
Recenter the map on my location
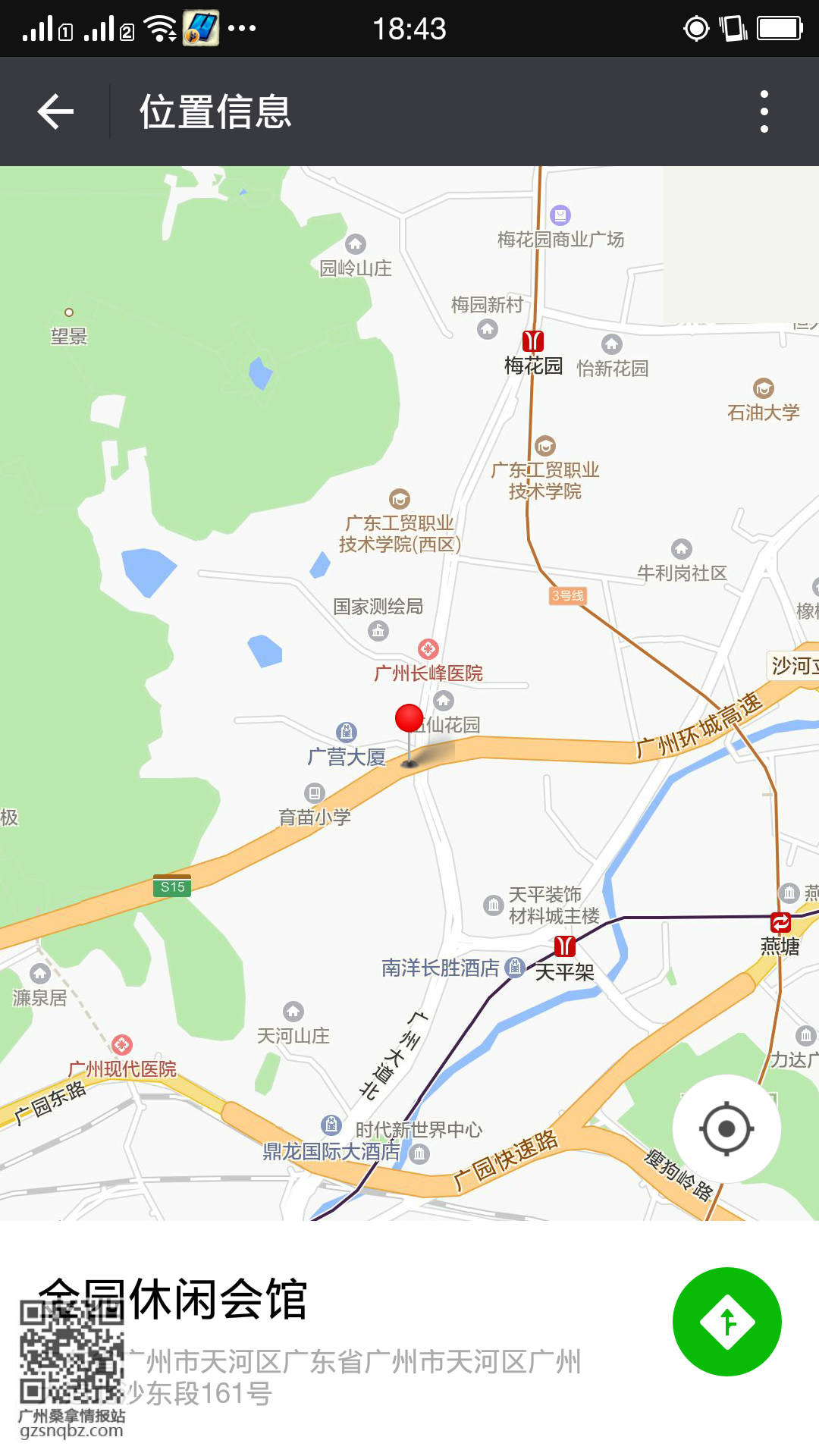click(x=726, y=1128)
